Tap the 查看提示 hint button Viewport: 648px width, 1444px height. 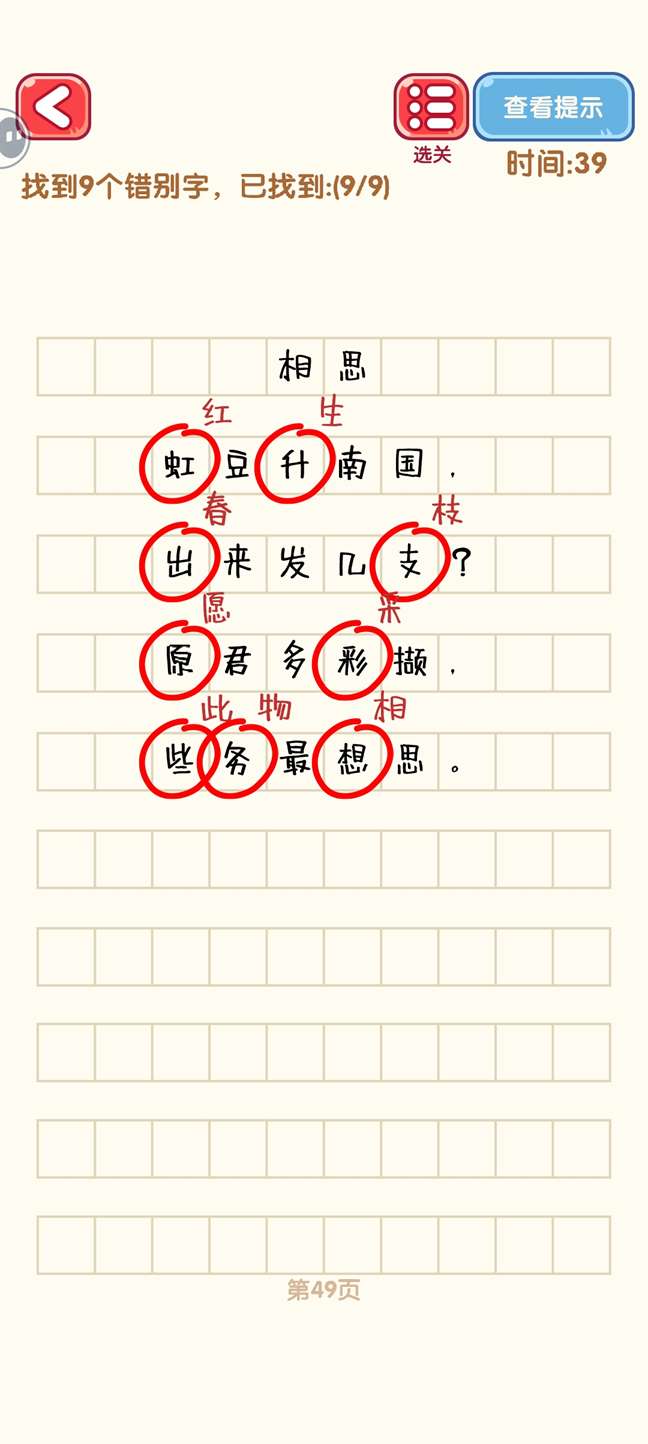[x=553, y=107]
